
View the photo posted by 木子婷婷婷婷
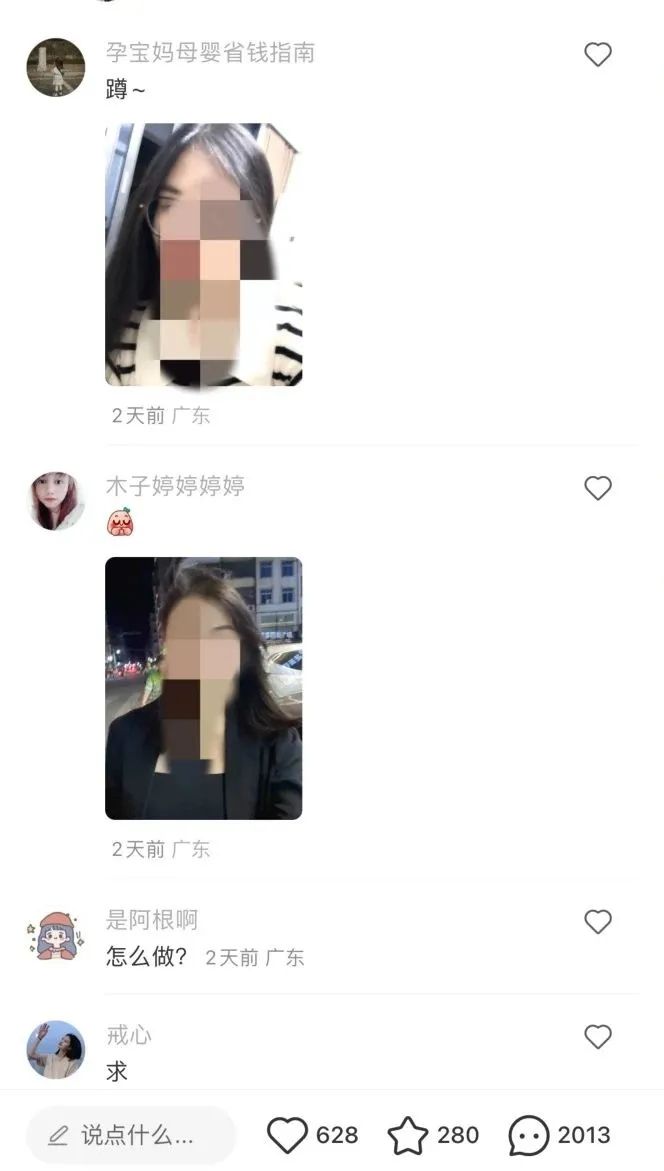coord(203,689)
